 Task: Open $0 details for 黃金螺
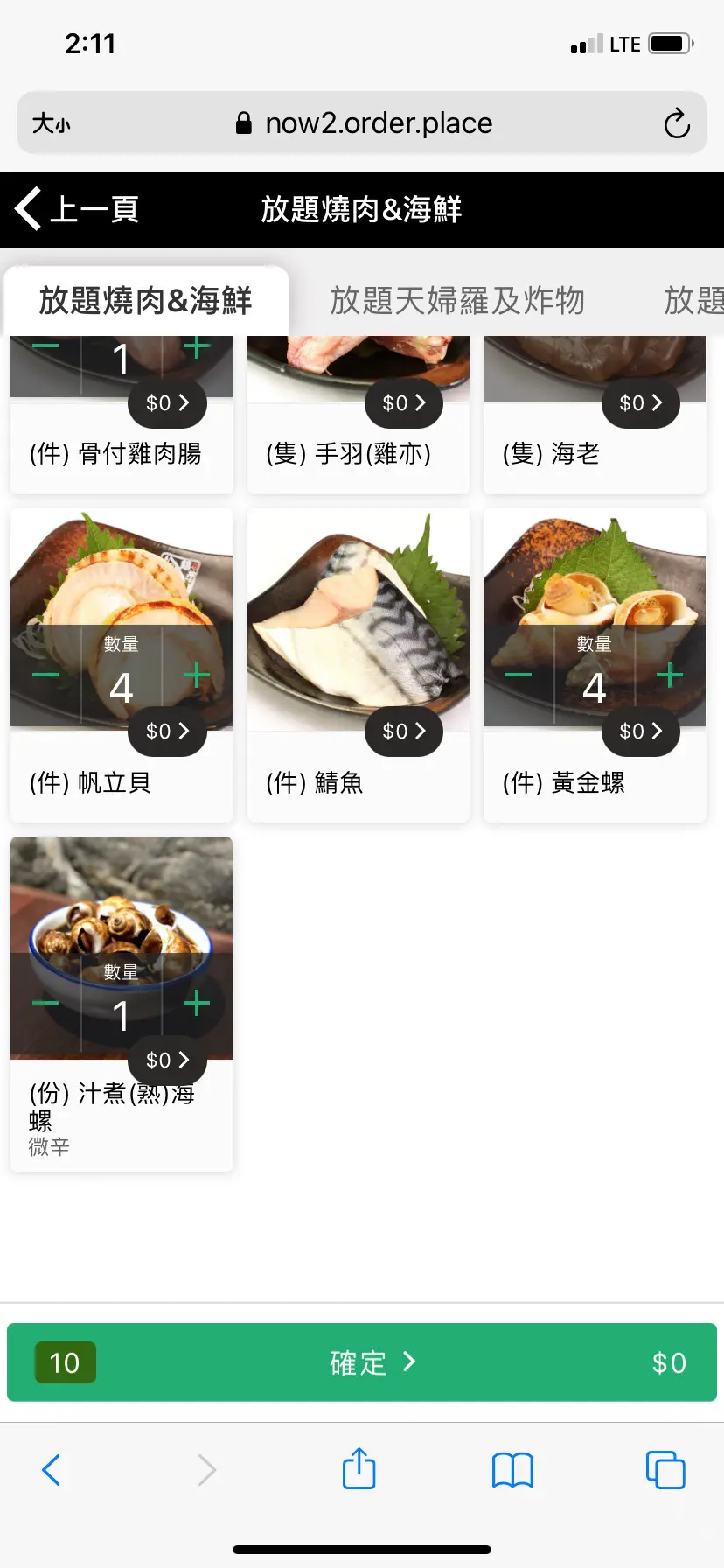[x=640, y=731]
